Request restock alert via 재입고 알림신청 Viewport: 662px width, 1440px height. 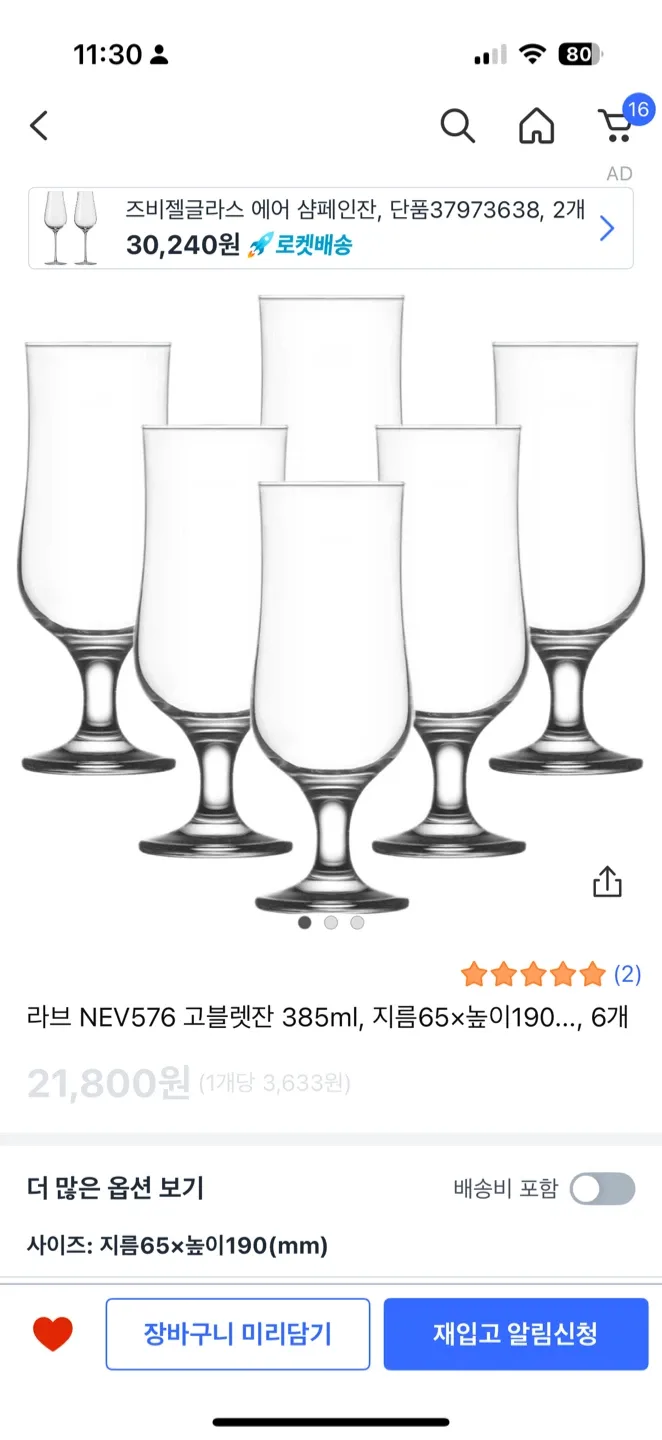[515, 1334]
